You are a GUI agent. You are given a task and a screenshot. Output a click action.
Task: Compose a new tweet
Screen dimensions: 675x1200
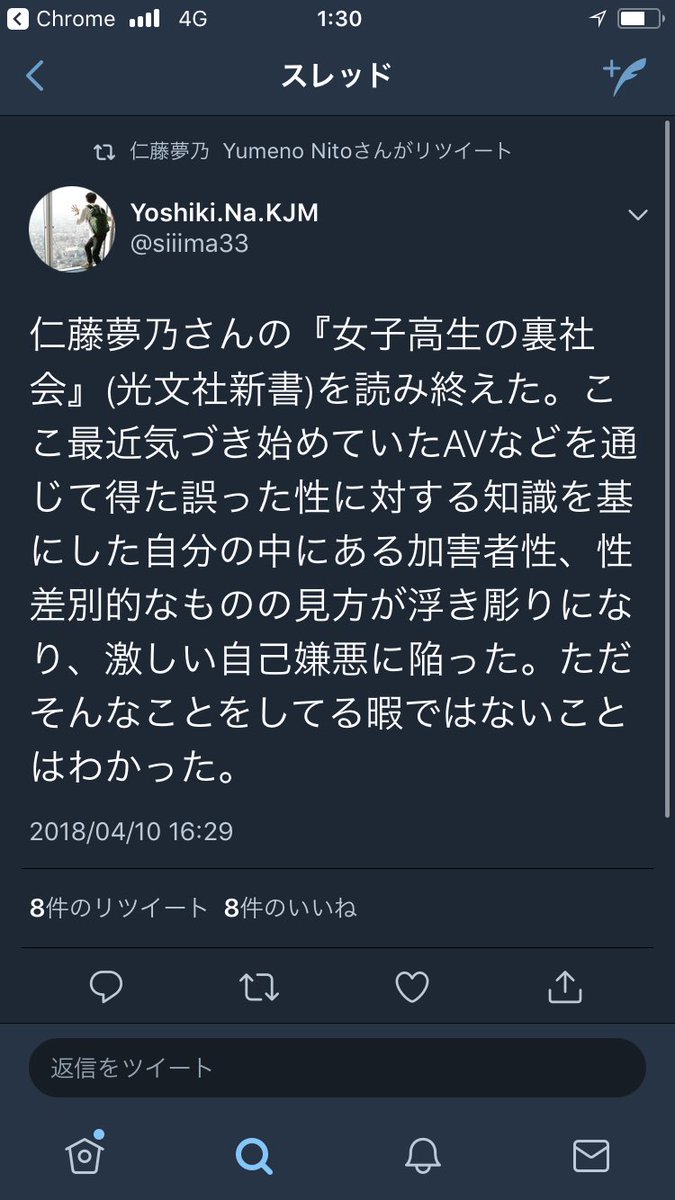coord(624,76)
